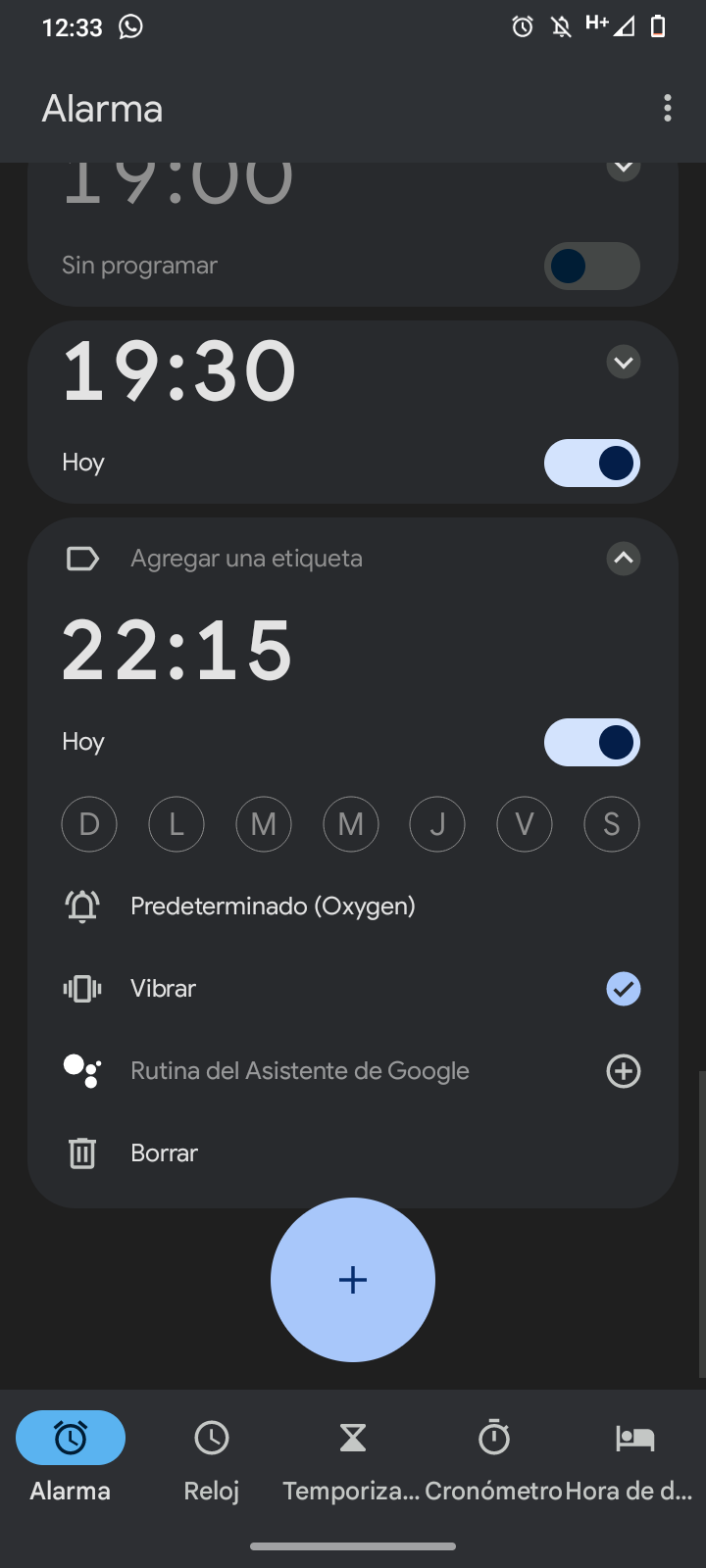The width and height of the screenshot is (706, 1568).
Task: Create a new alarm with plus button
Action: coord(353,1280)
